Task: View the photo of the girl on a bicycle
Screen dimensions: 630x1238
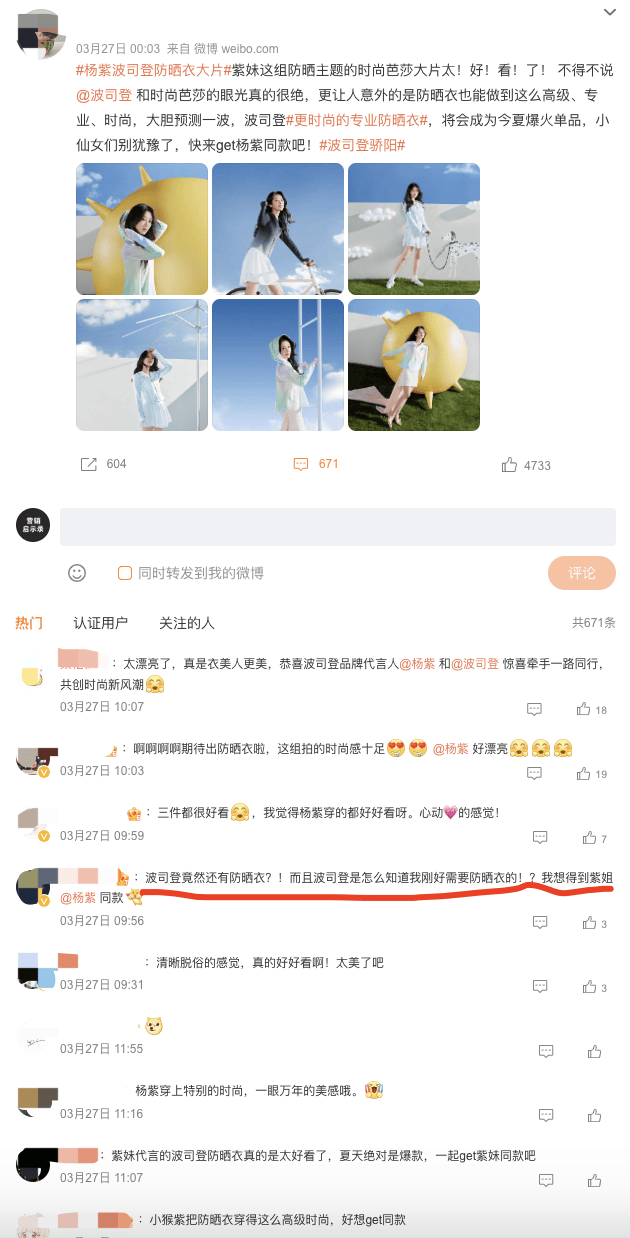Action: pyautogui.click(x=278, y=228)
